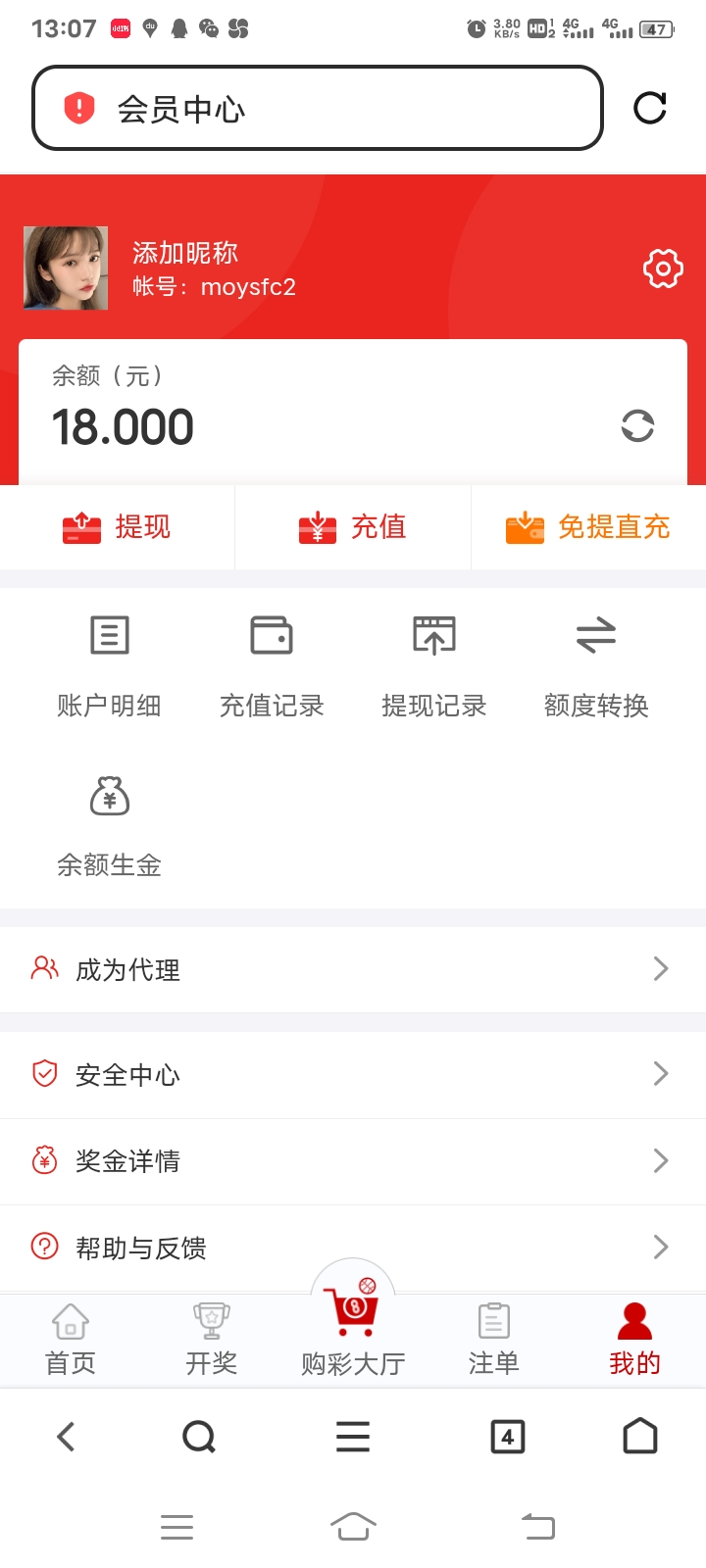
Task: Expand the 奖金详情 bonus details row
Action: tap(353, 1160)
